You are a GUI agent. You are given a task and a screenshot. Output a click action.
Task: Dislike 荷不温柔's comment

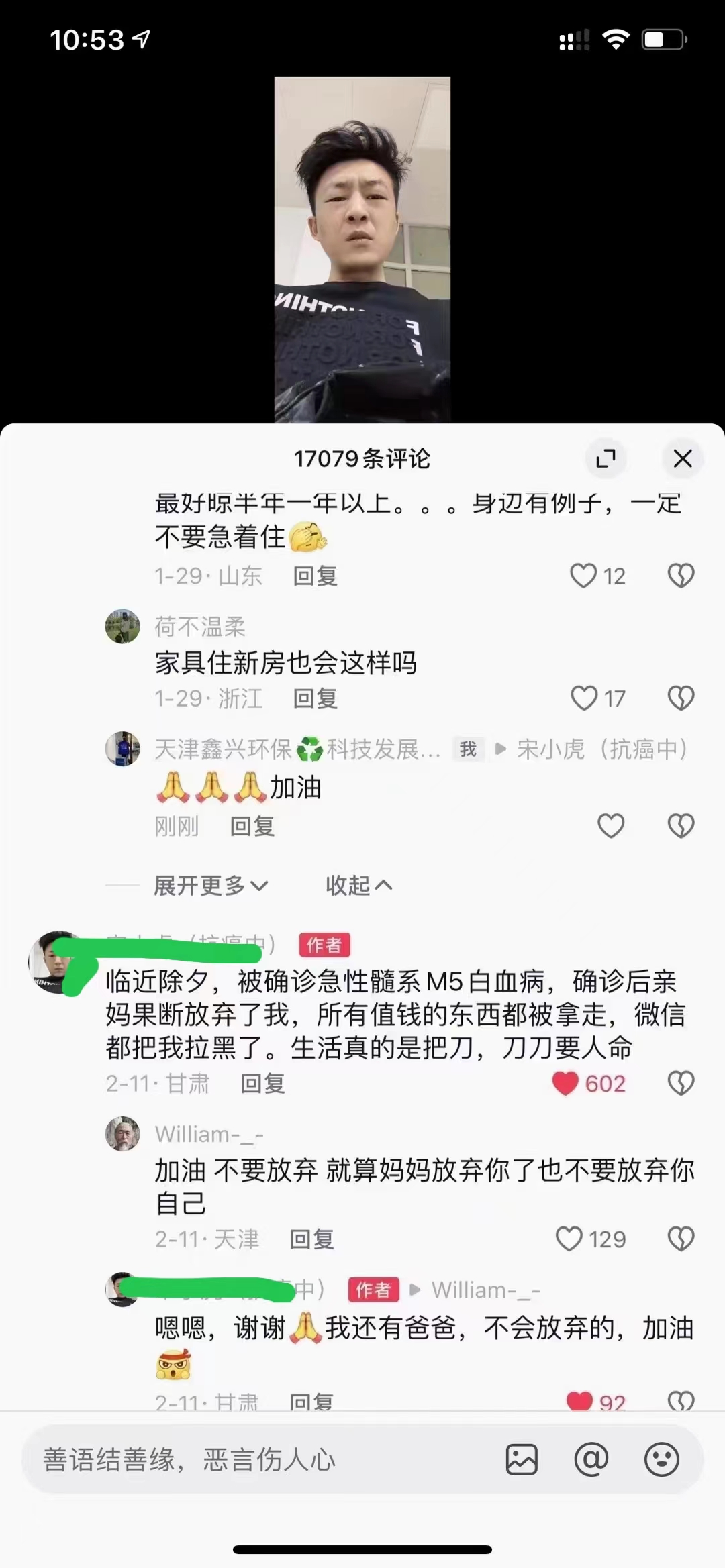coord(681,698)
